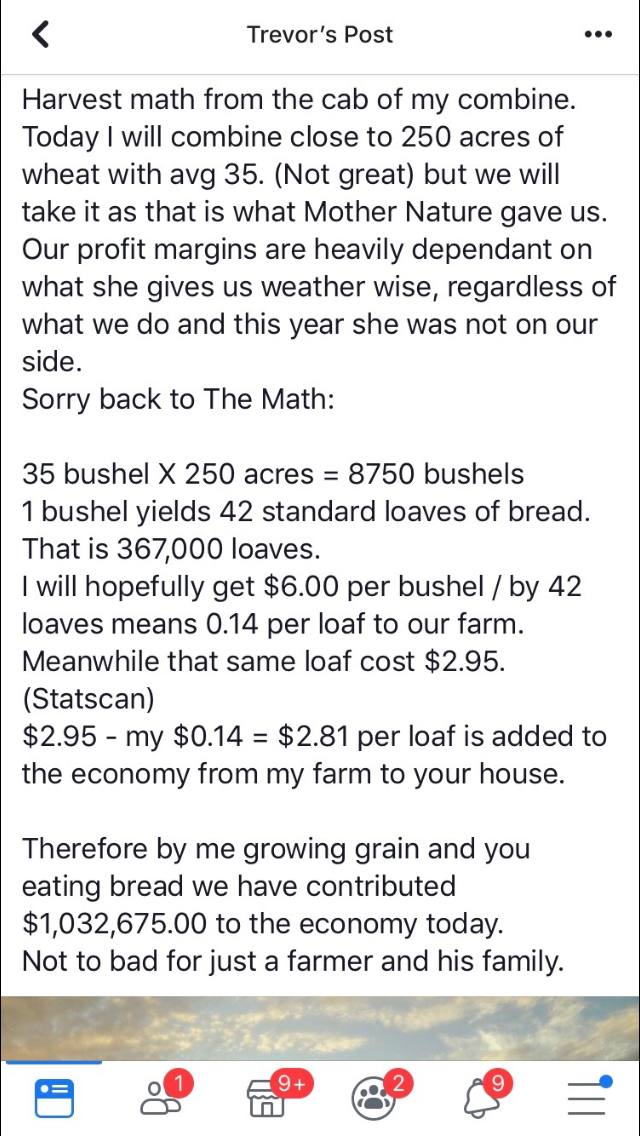The image size is (640, 1136).
Task: Go back from Trevor's Post
Action: tap(42, 34)
